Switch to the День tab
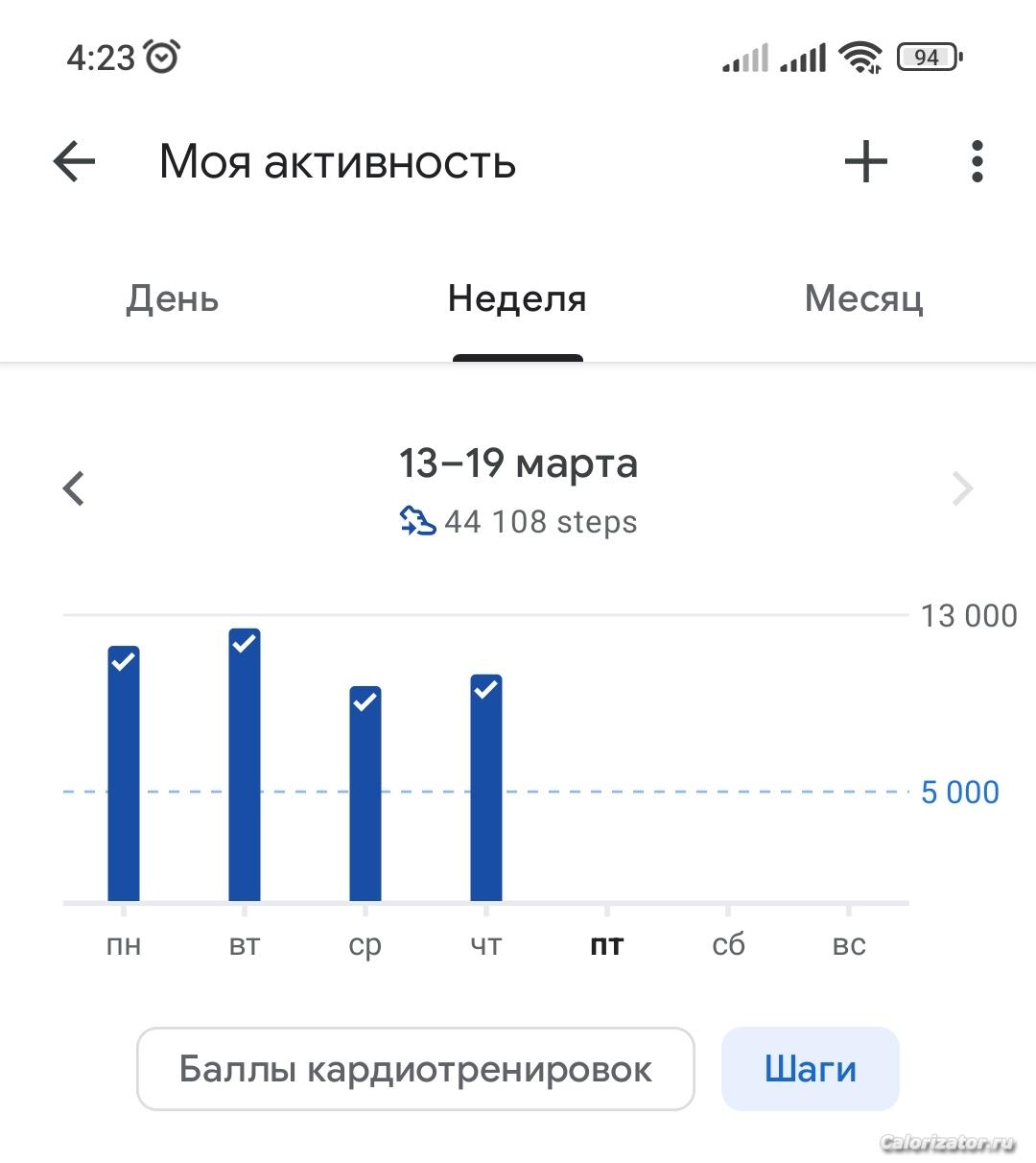1036x1163 pixels. tap(173, 299)
